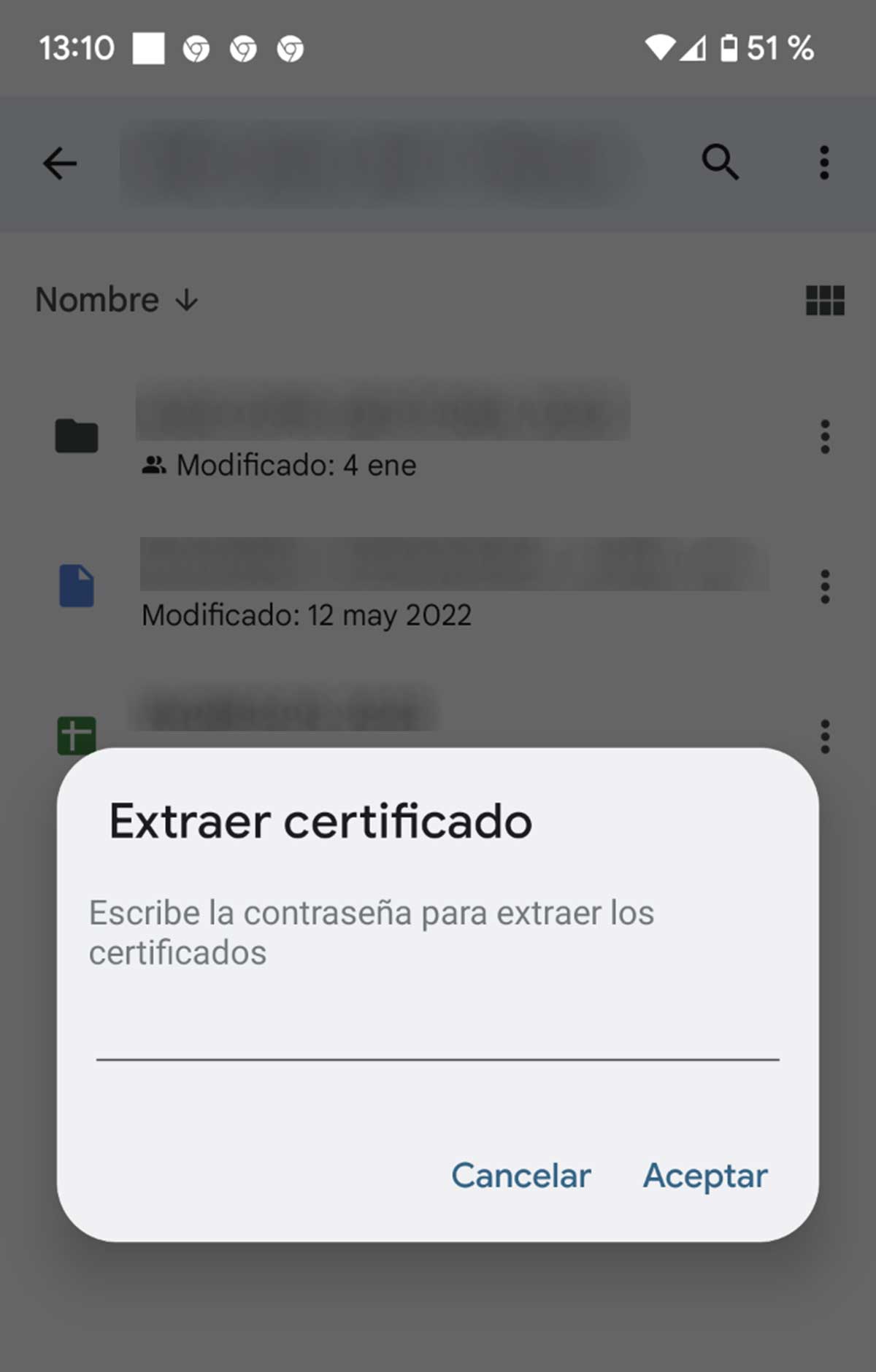
Task: Confirm with the Aceptar button
Action: 705,1176
